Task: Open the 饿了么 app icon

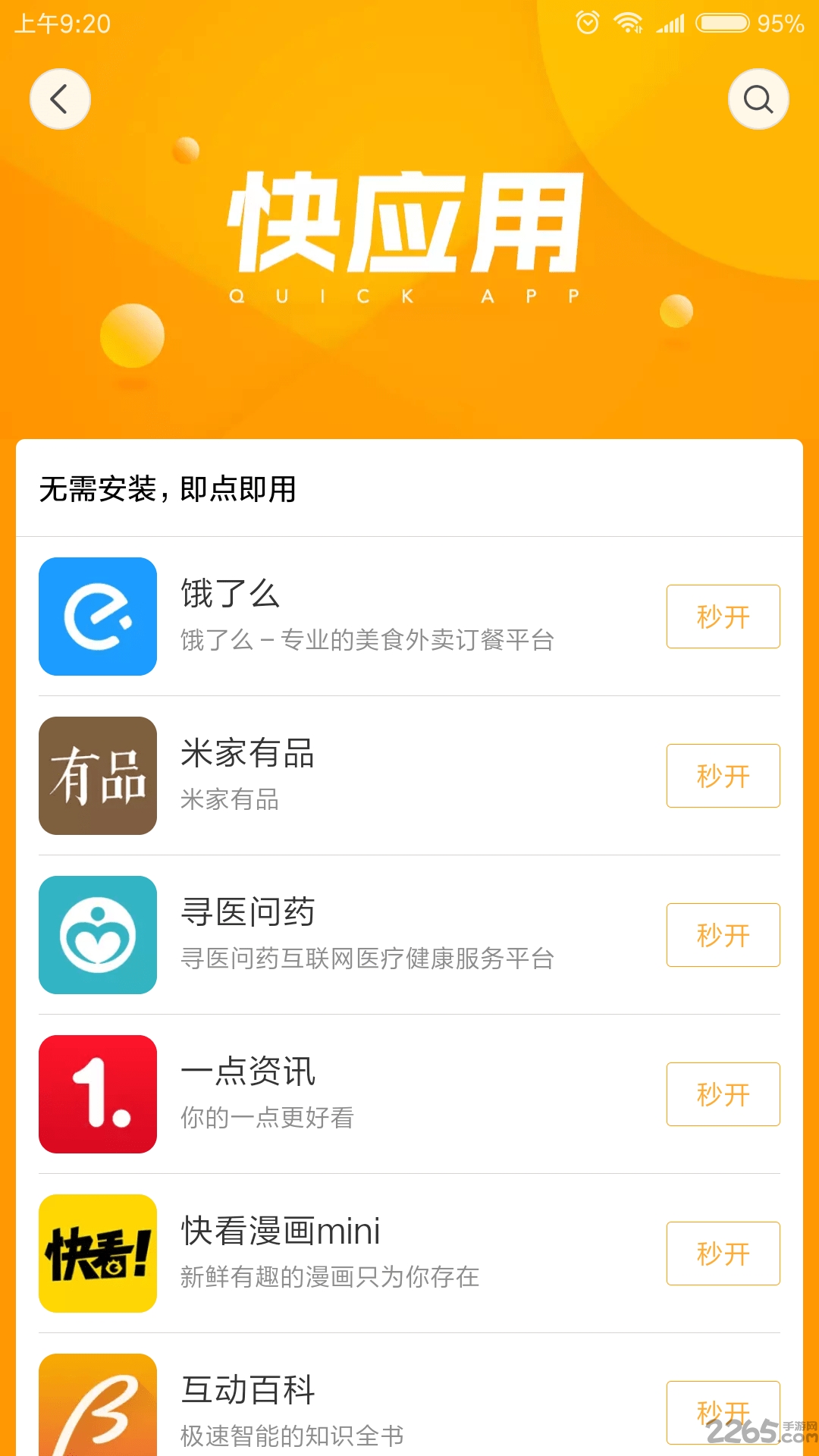Action: click(x=97, y=617)
